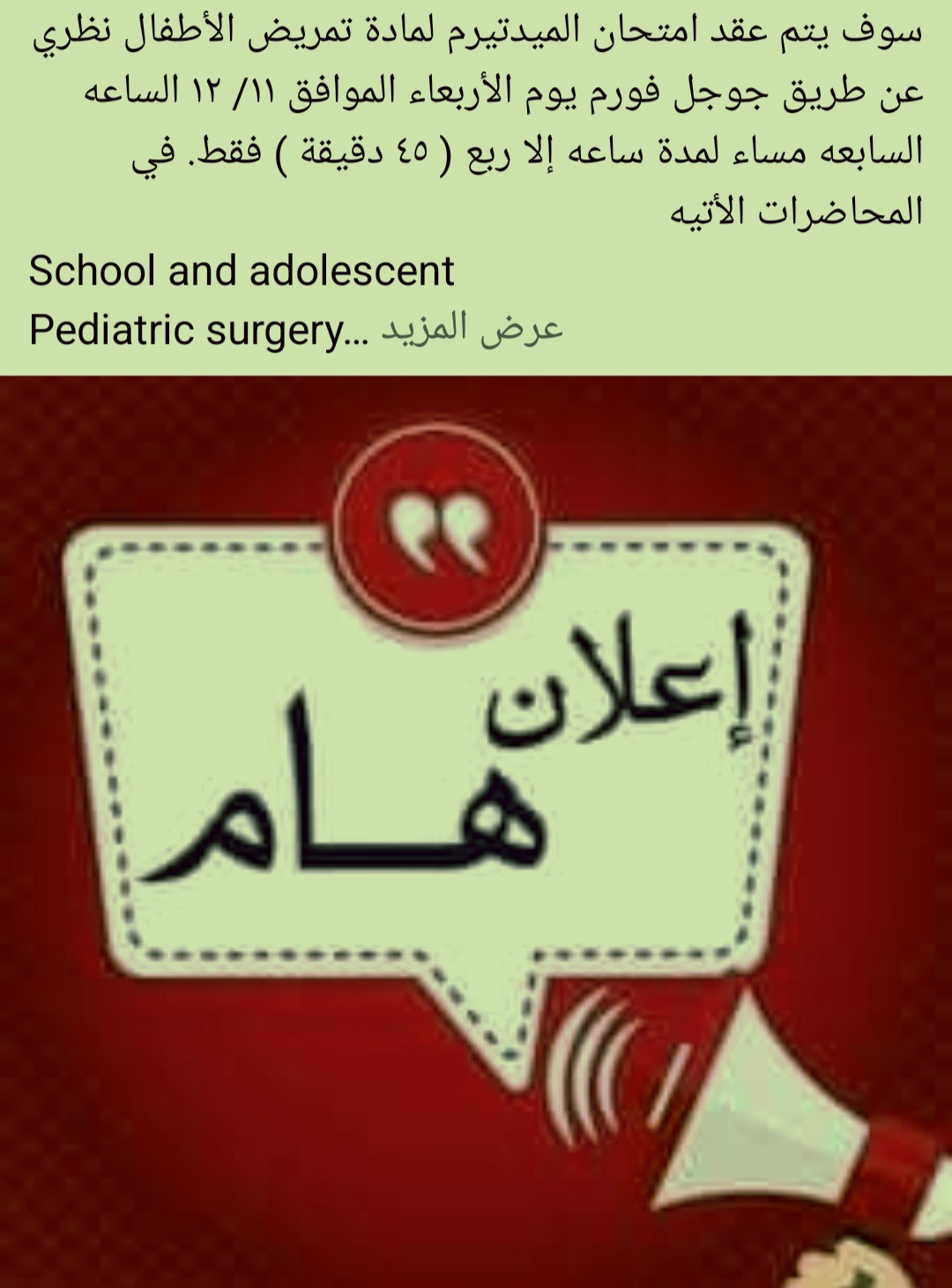Expand post text via عرض المزيد

(x=472, y=330)
